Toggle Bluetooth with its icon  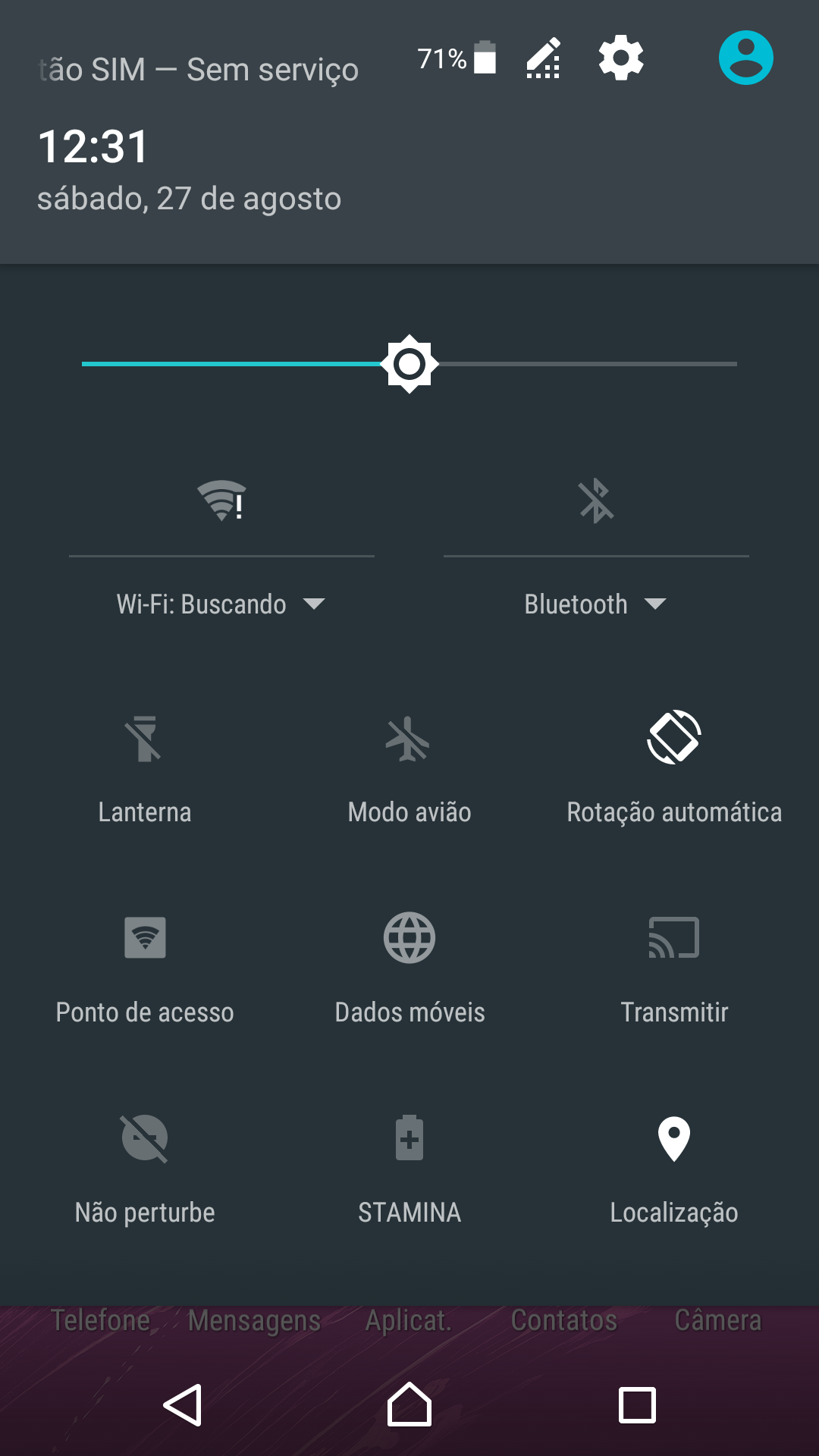596,500
